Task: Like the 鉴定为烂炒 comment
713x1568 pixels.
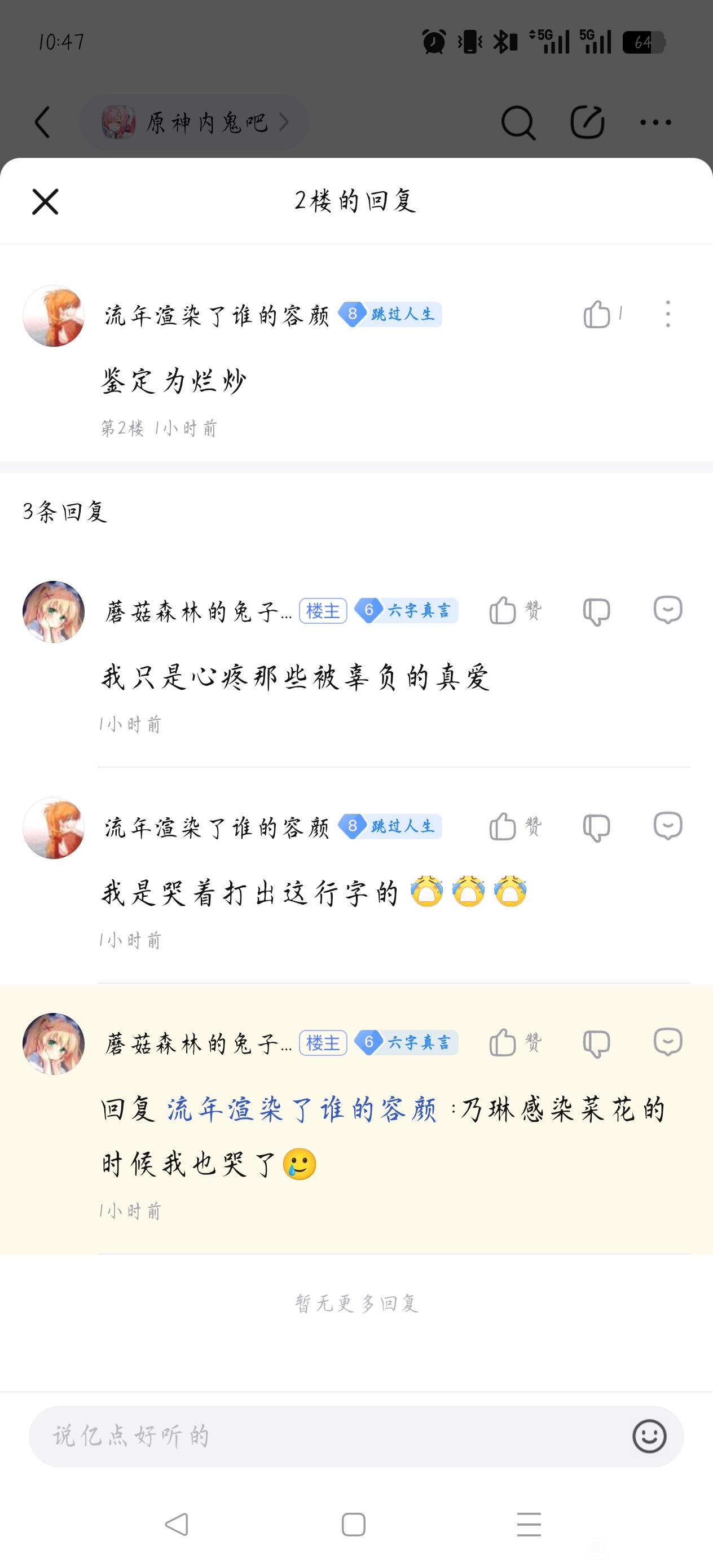Action: coord(597,315)
